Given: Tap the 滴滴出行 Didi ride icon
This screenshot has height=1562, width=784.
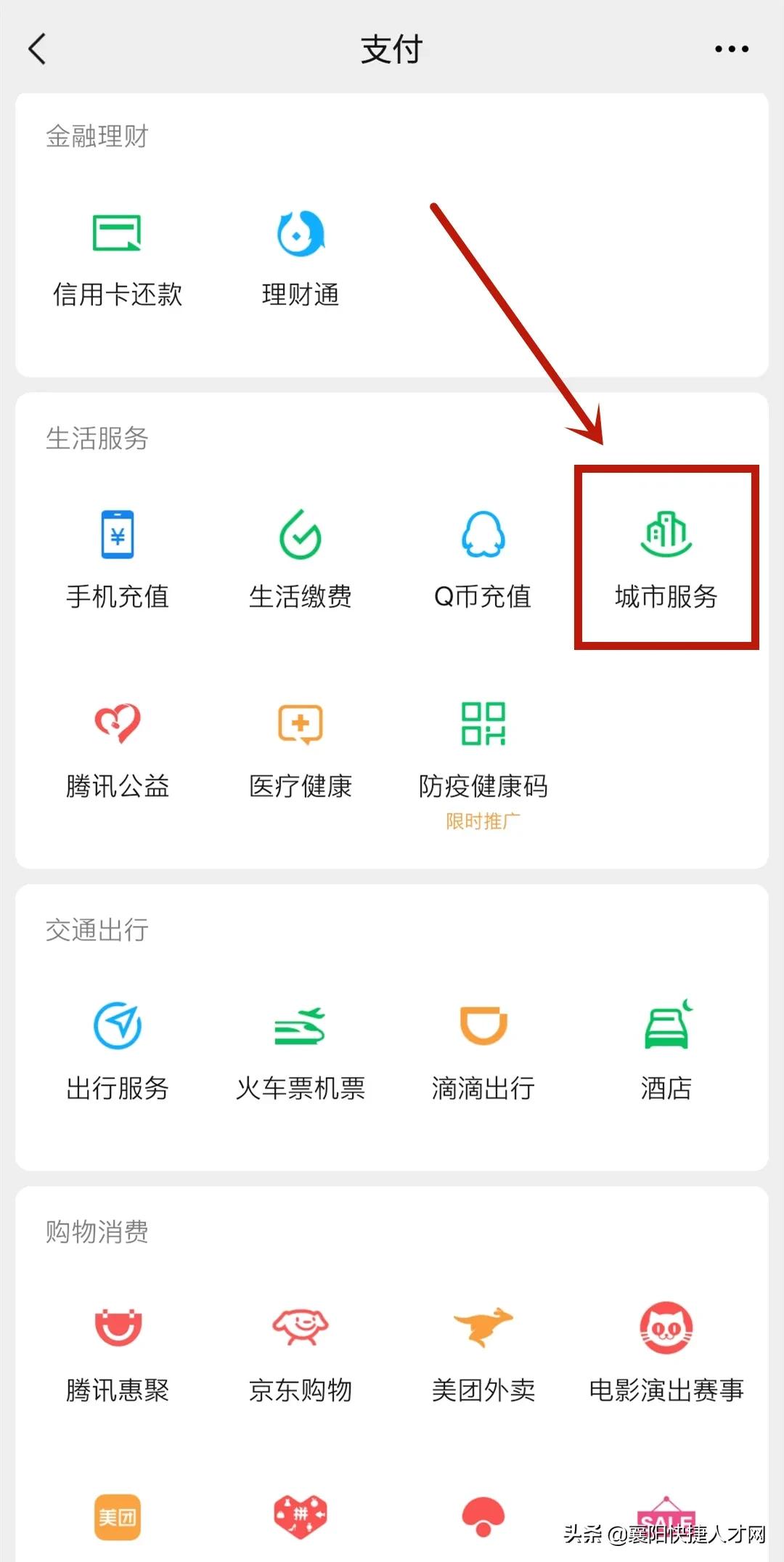Looking at the screenshot, I should (x=482, y=1046).
